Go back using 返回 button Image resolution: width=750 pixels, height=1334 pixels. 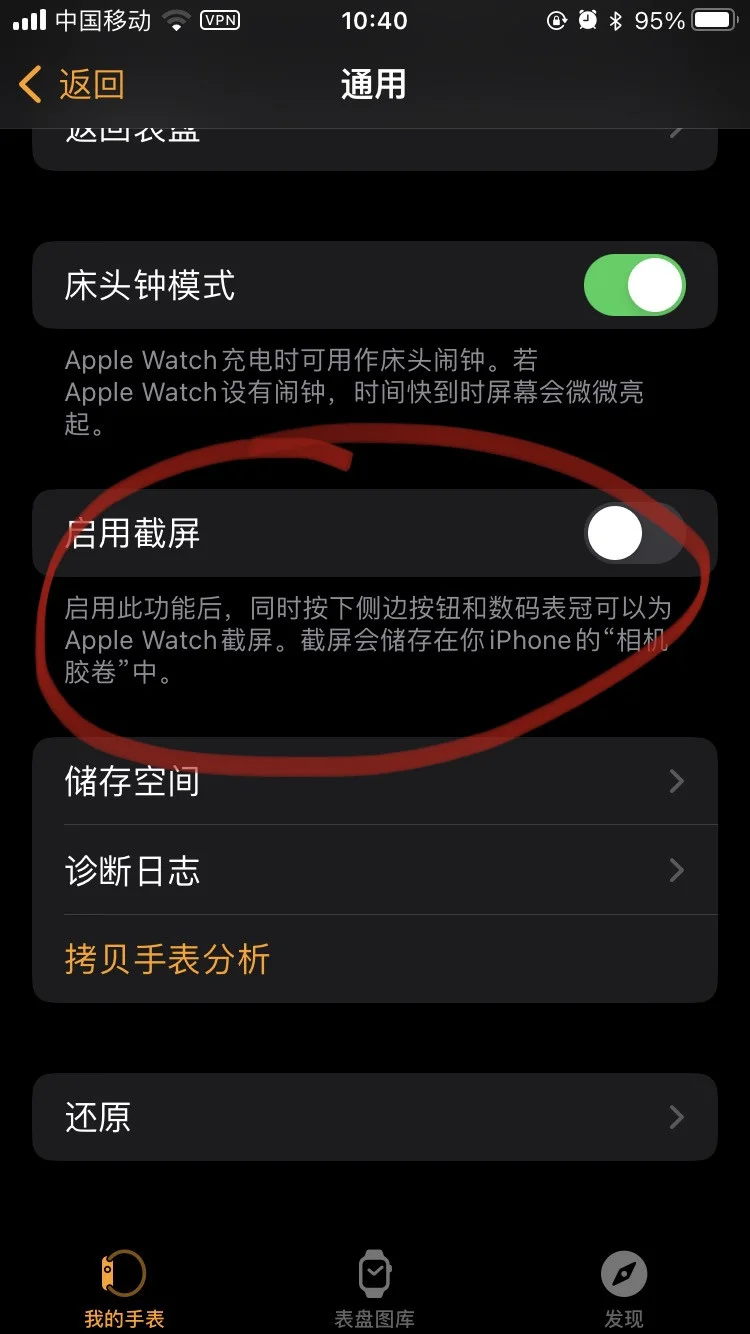(x=72, y=85)
